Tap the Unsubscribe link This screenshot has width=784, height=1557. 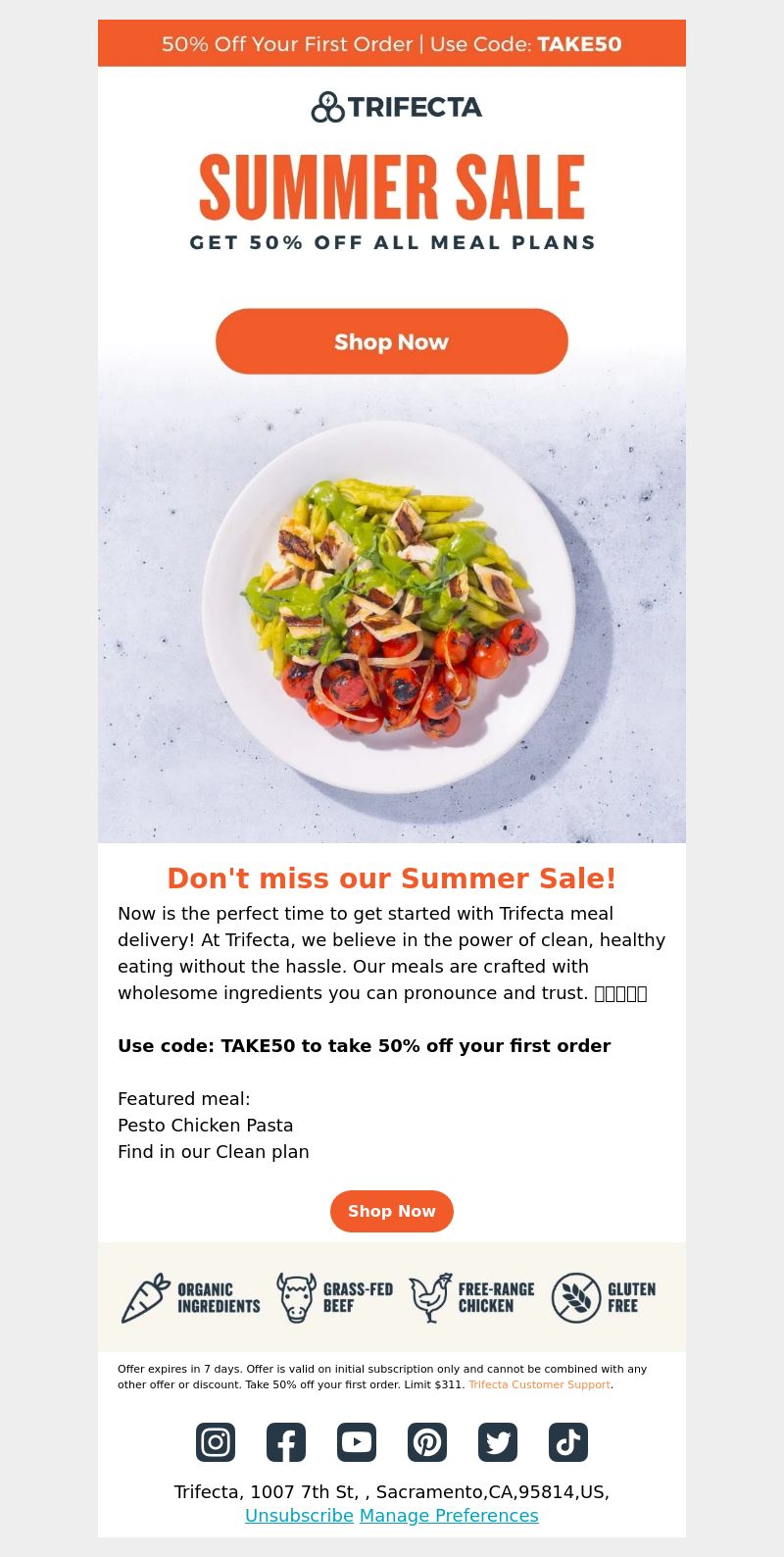click(299, 1515)
